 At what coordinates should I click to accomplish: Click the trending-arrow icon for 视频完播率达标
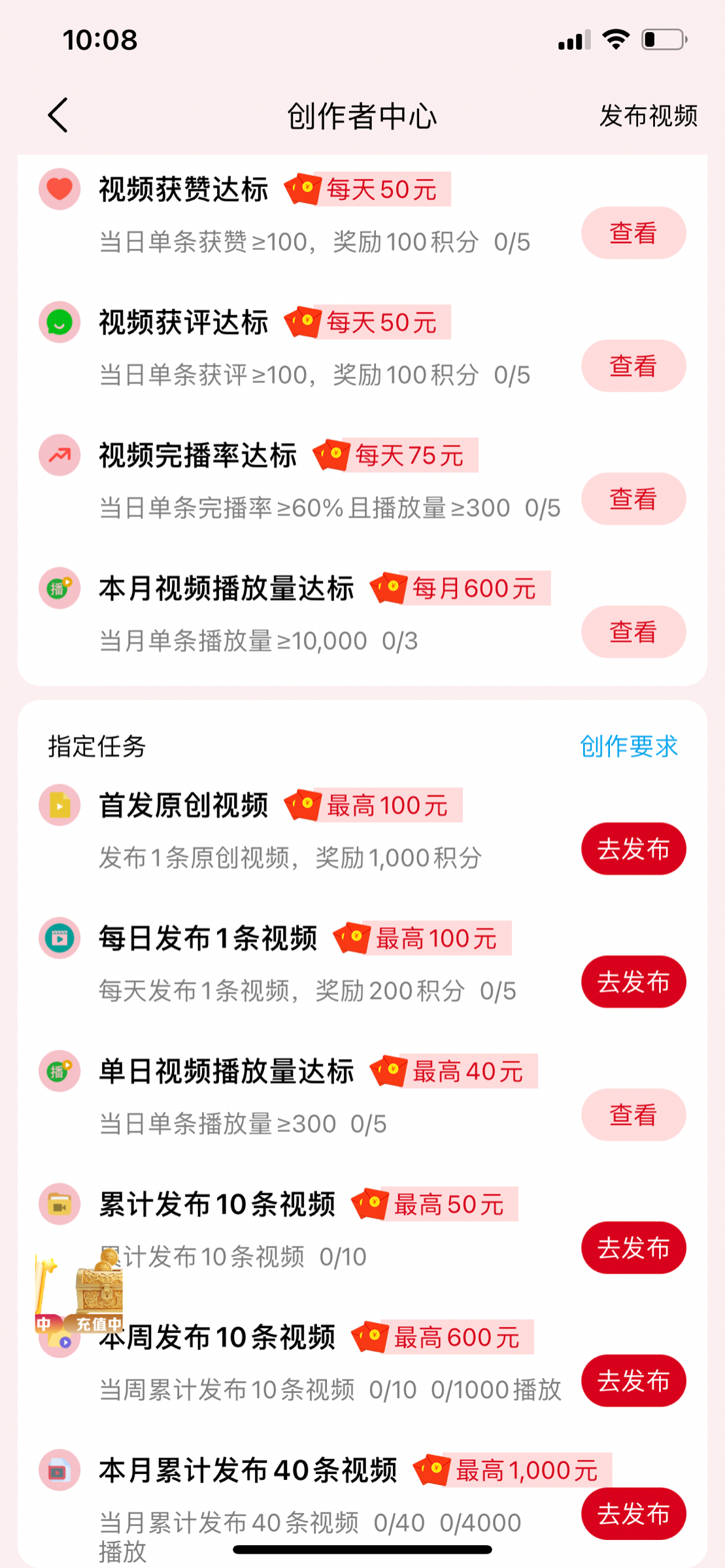(x=59, y=455)
